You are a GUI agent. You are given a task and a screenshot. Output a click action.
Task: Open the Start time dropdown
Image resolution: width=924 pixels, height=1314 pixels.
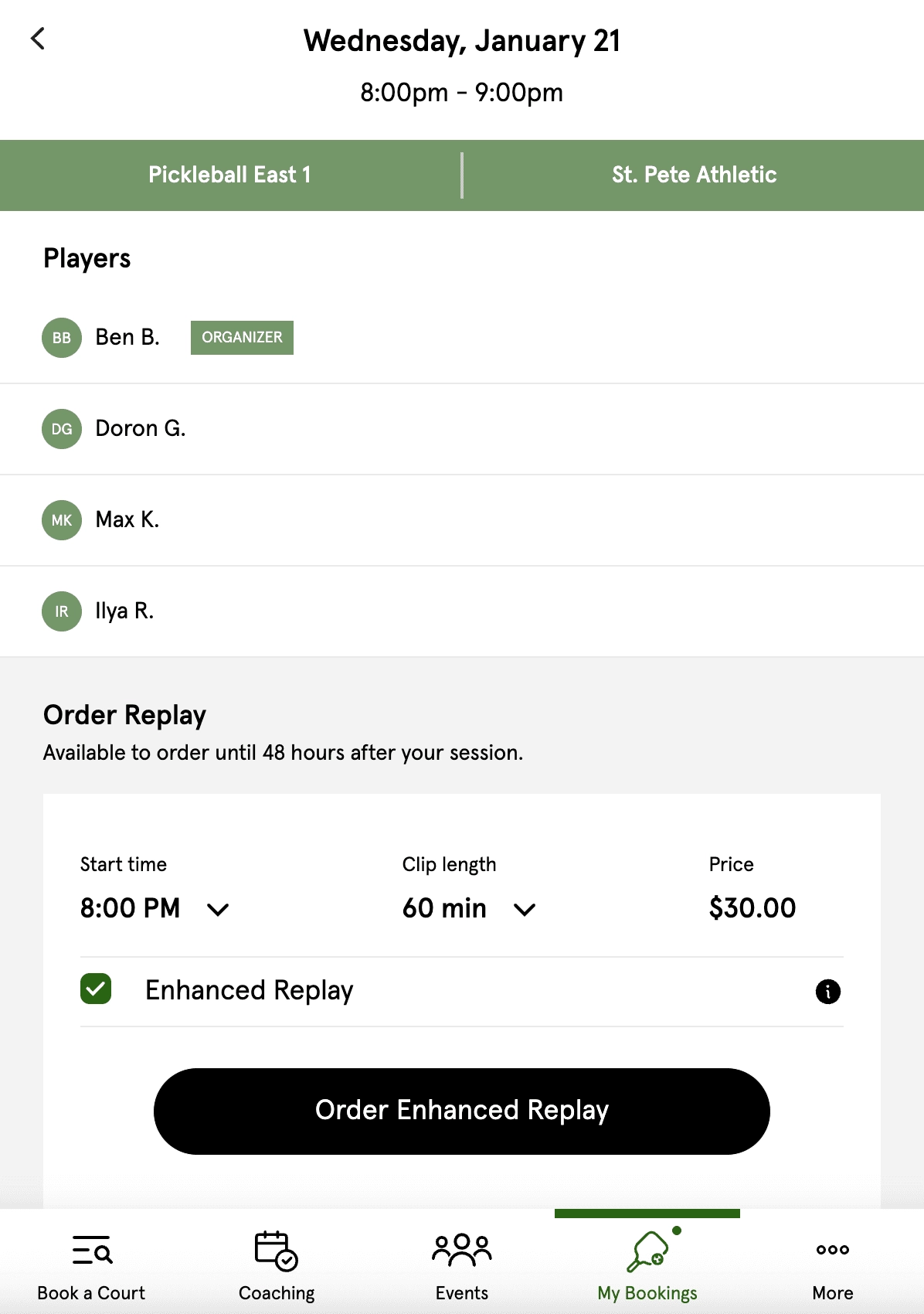tap(155, 908)
